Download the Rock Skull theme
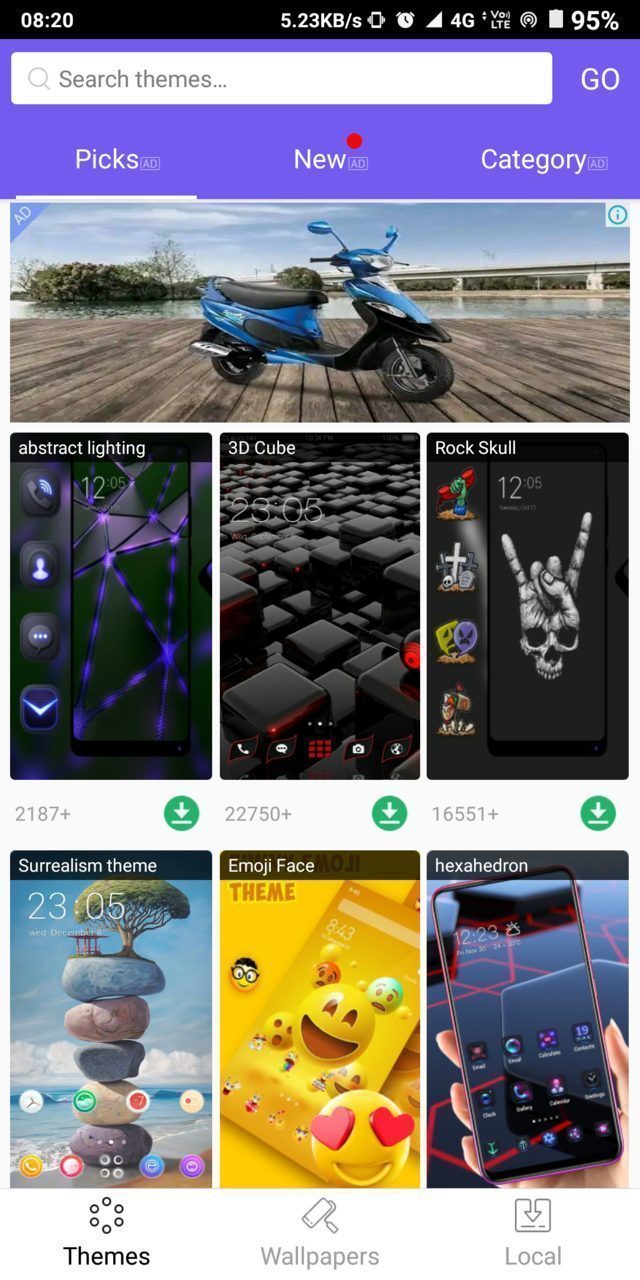 598,813
